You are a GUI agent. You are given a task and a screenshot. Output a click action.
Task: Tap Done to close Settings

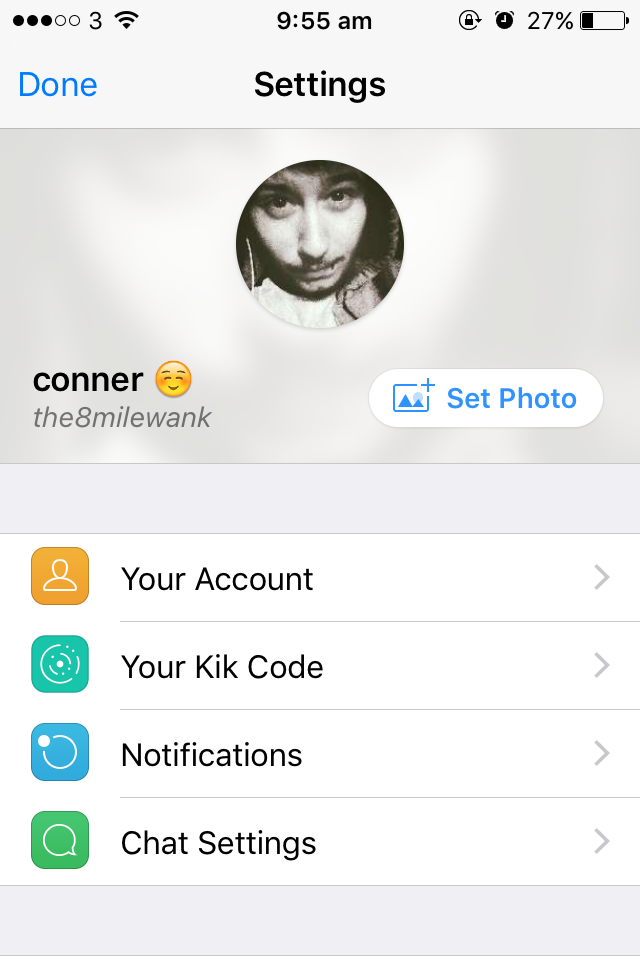coord(58,85)
